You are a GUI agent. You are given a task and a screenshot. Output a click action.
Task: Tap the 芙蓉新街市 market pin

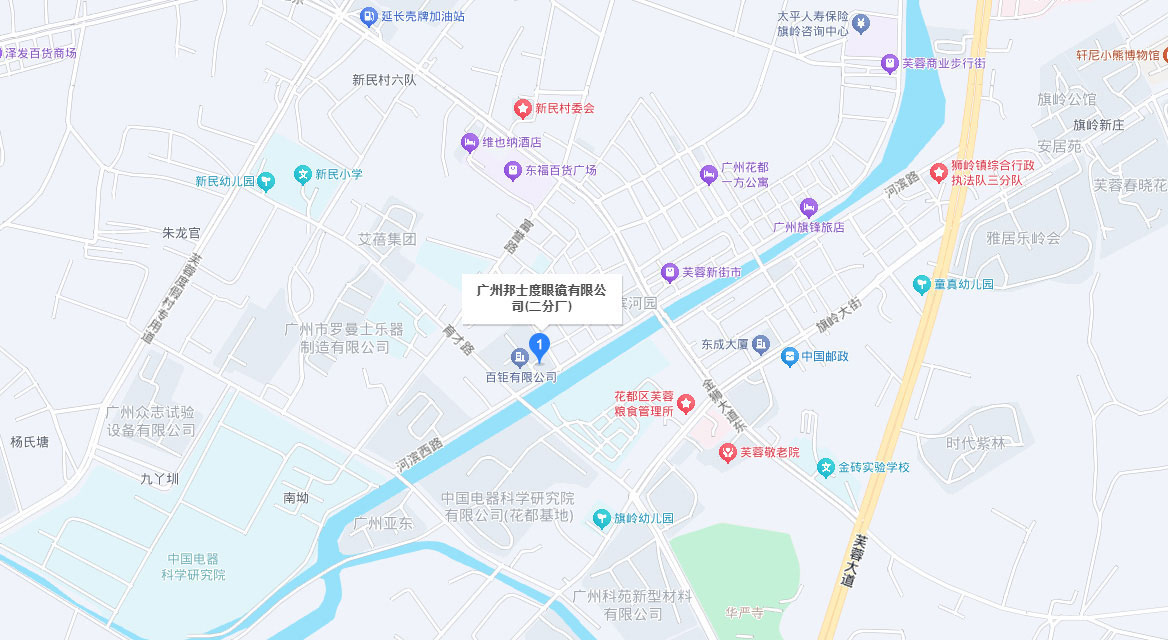[669, 272]
